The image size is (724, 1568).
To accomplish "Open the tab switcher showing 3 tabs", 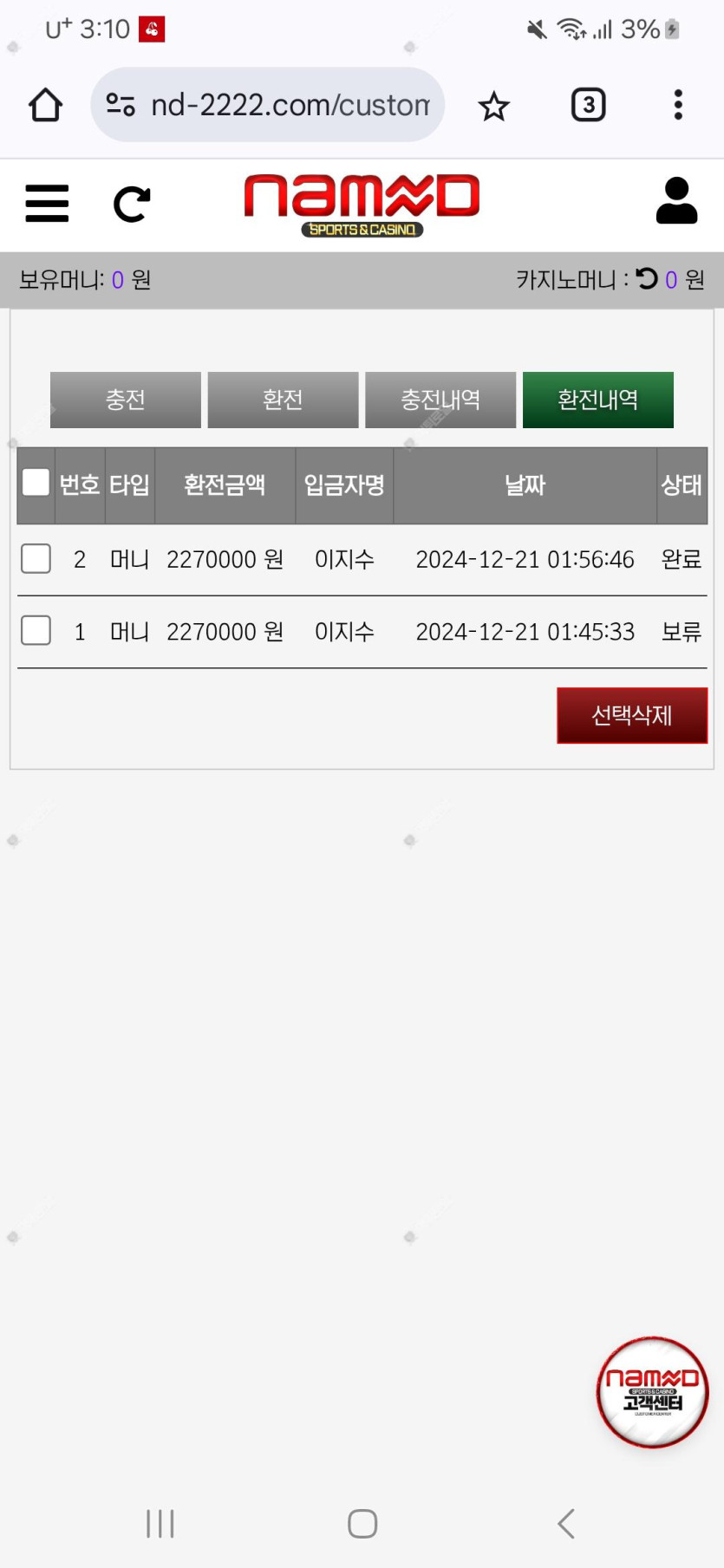I will coord(589,105).
